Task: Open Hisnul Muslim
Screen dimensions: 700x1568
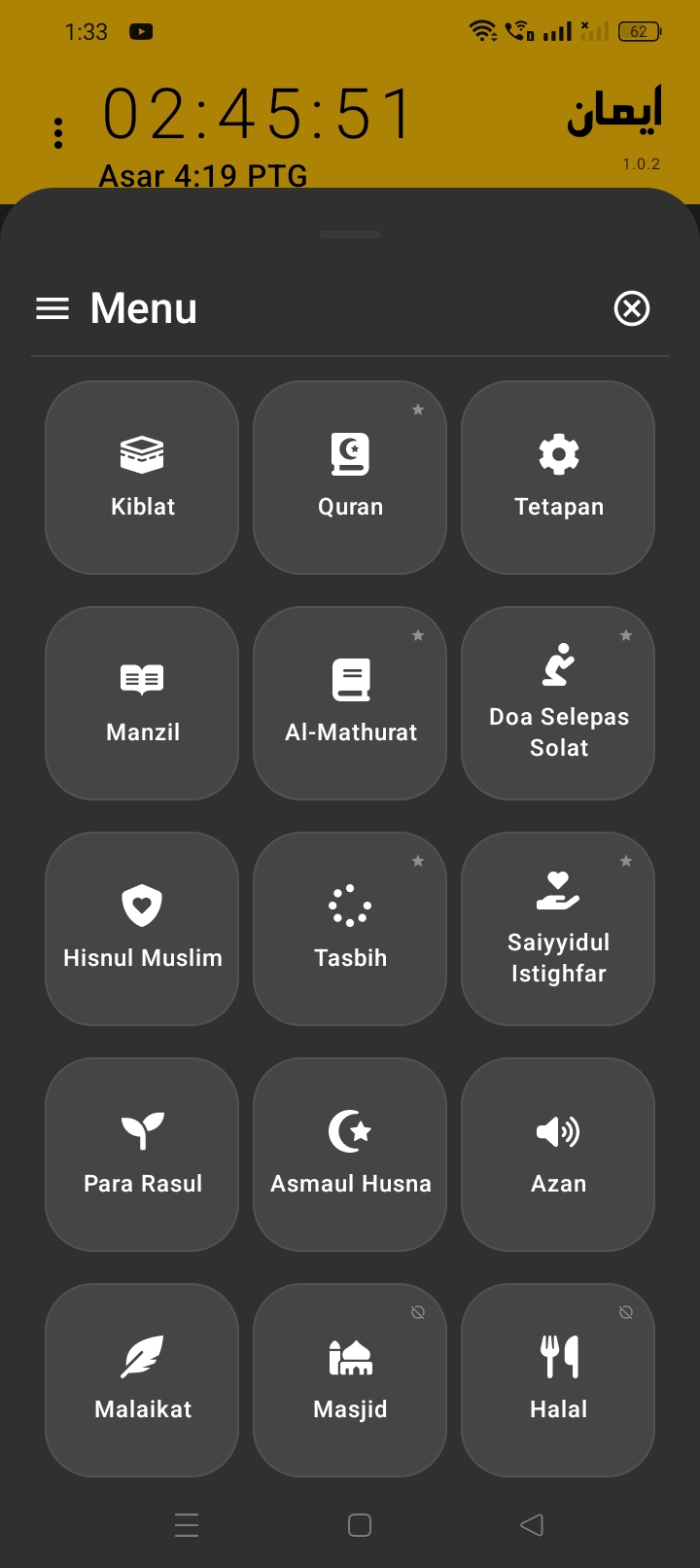Action: [x=142, y=928]
